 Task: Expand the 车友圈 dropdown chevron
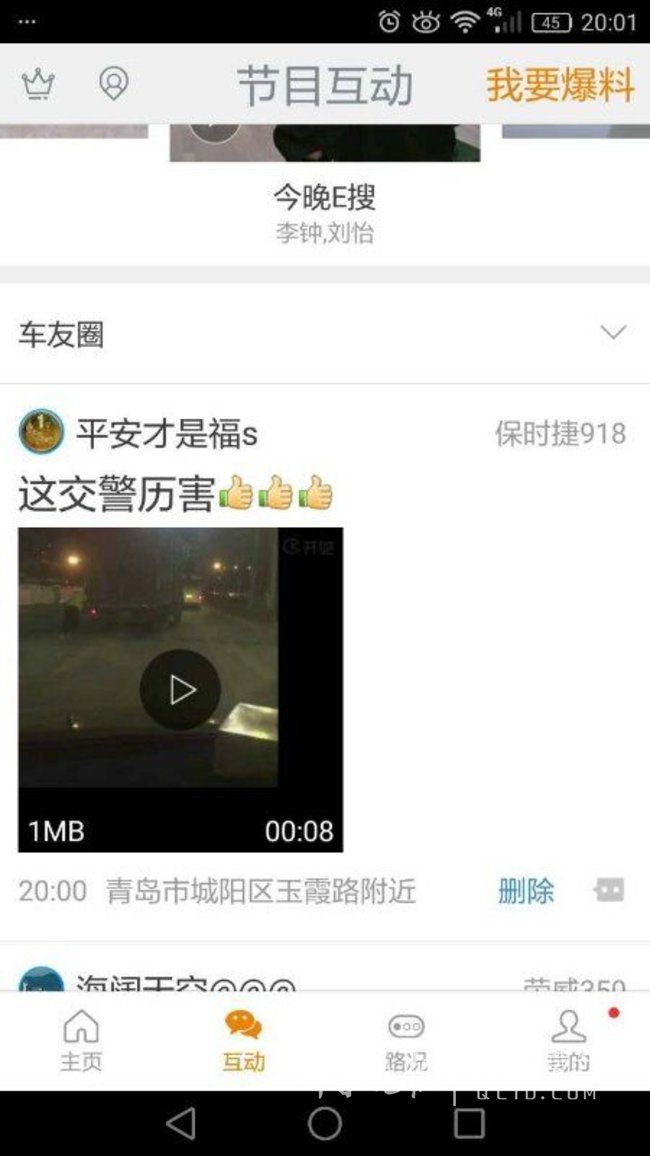click(x=613, y=334)
